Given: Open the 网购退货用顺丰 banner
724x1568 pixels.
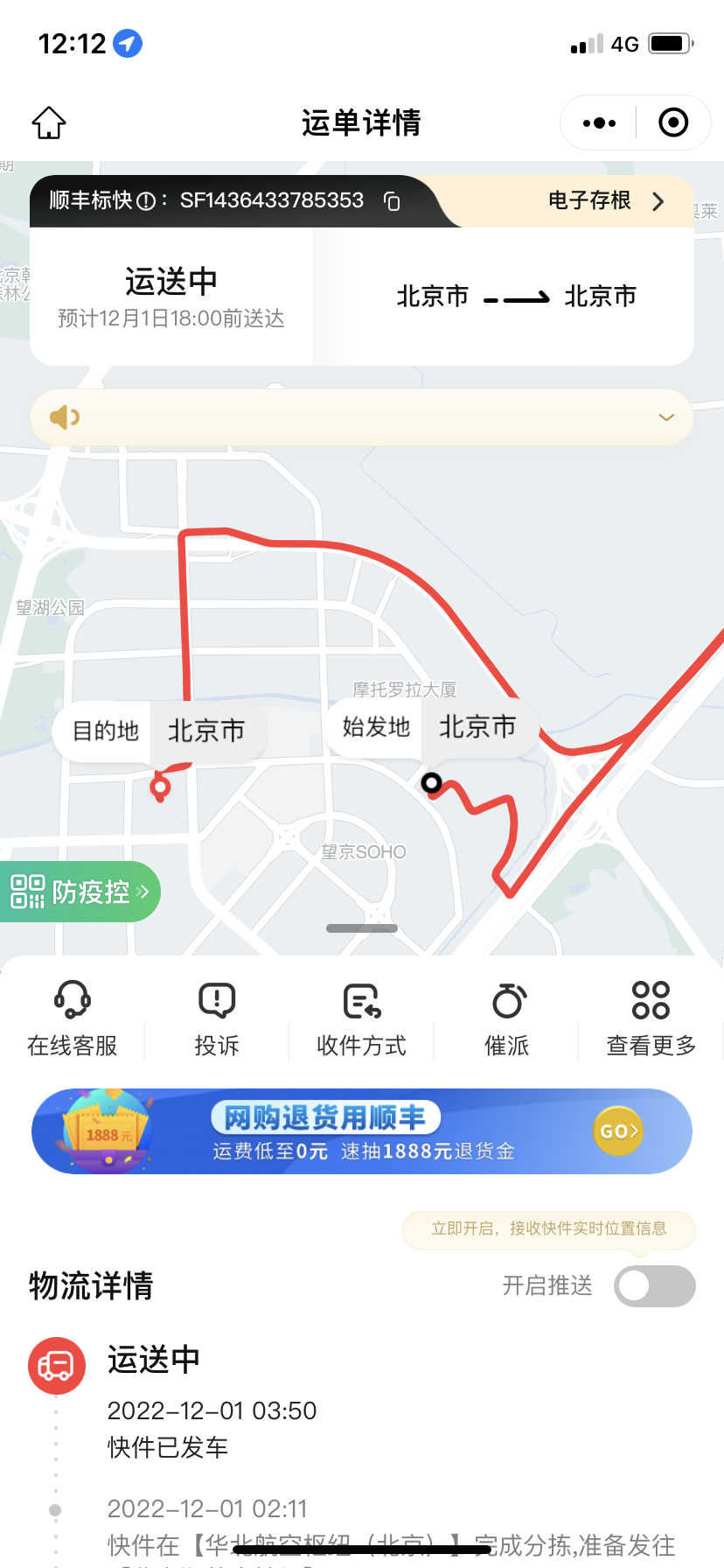Looking at the screenshot, I should (x=362, y=1131).
